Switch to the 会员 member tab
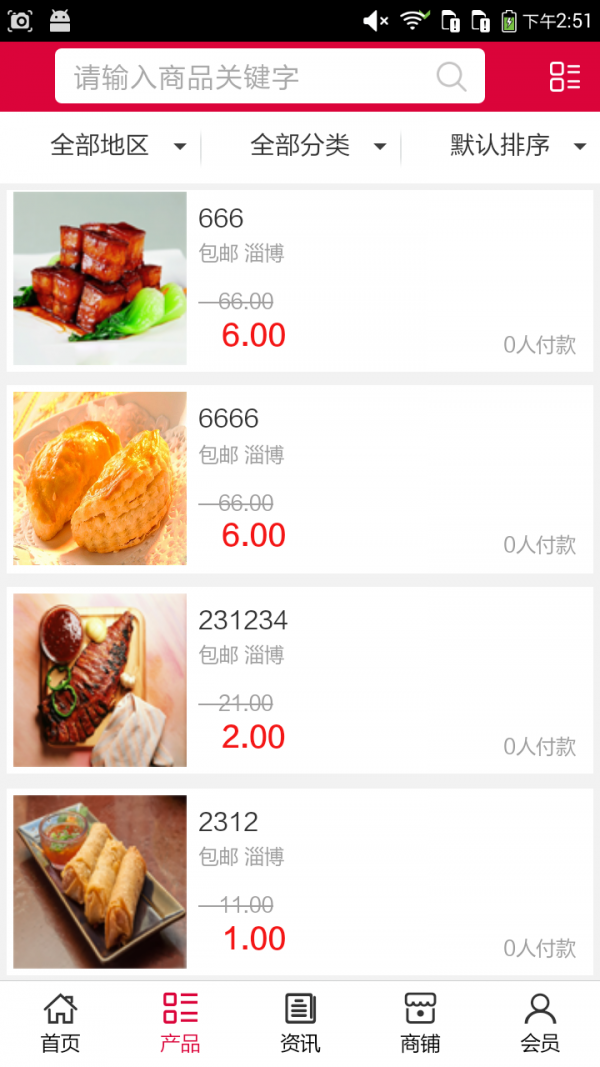Image resolution: width=600 pixels, height=1067 pixels. (540, 1023)
